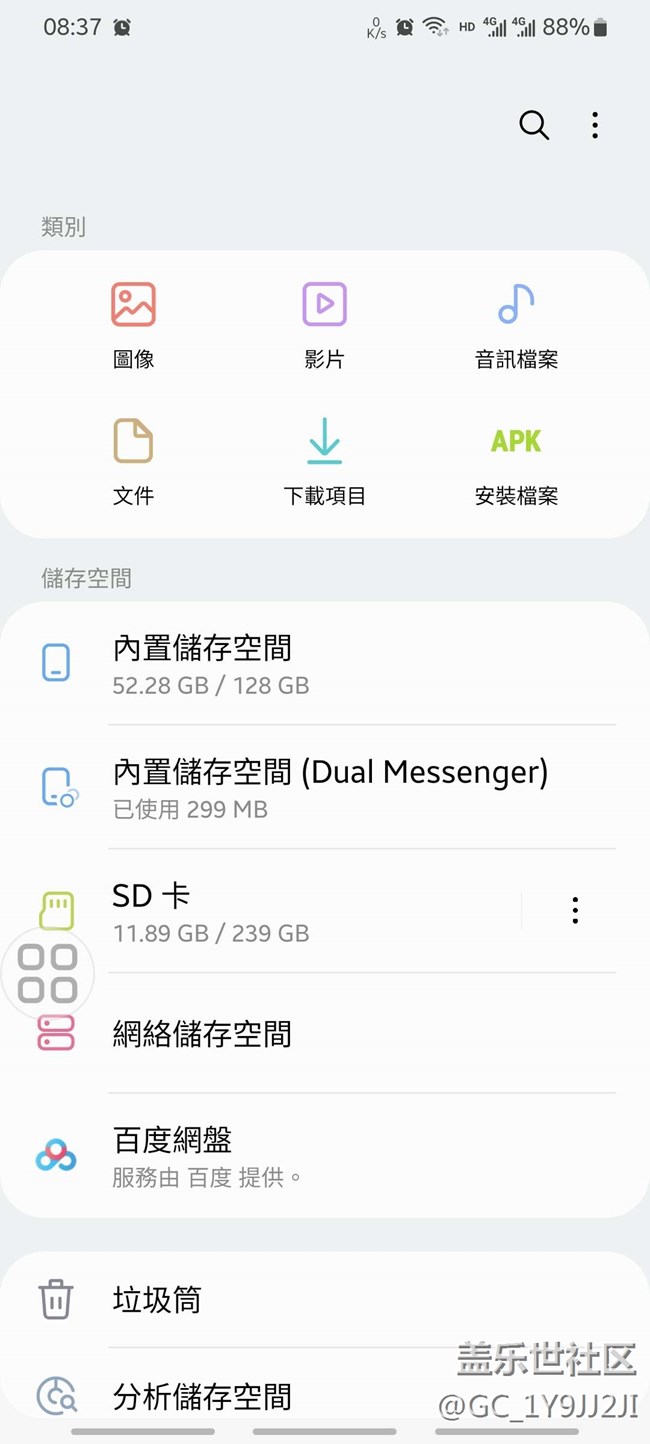
Task: Open 下載項目 category
Action: pyautogui.click(x=324, y=460)
